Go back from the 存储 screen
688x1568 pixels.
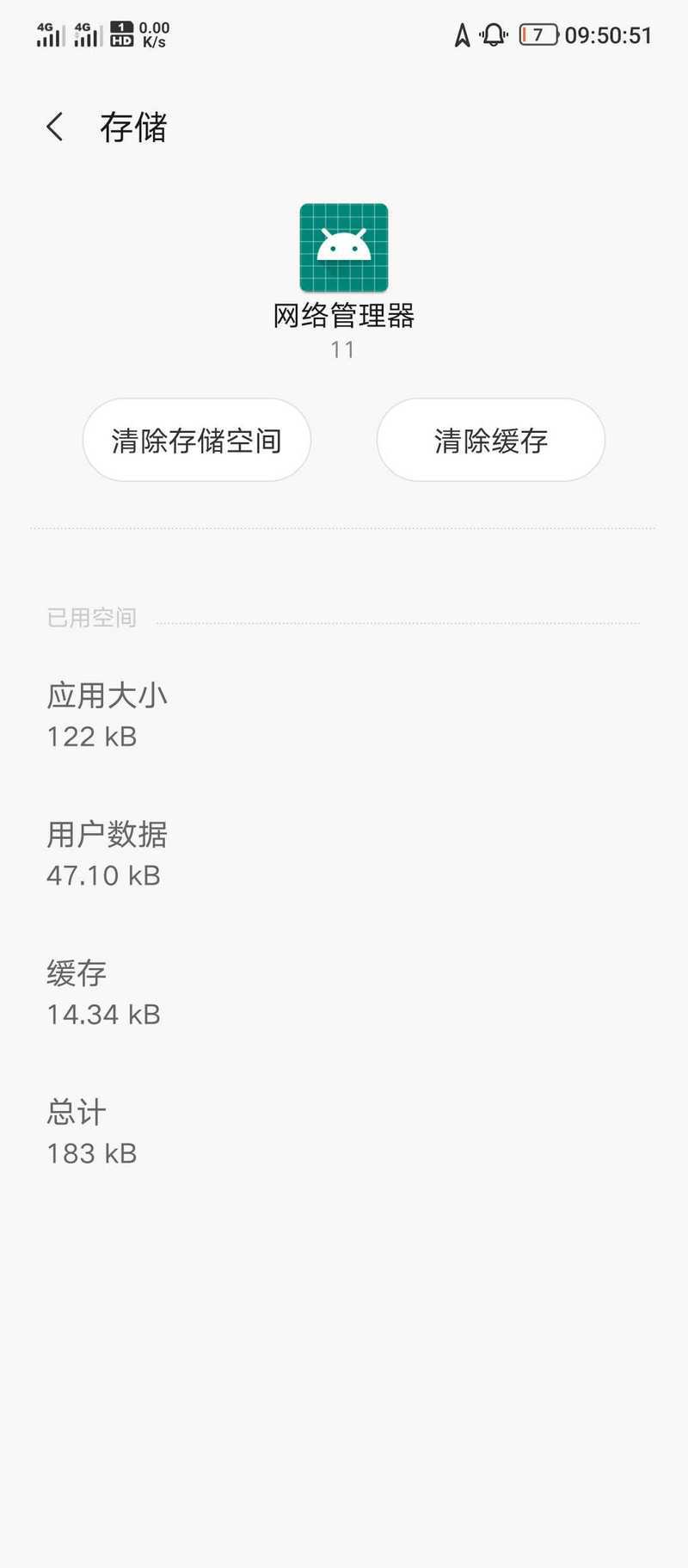[x=55, y=127]
